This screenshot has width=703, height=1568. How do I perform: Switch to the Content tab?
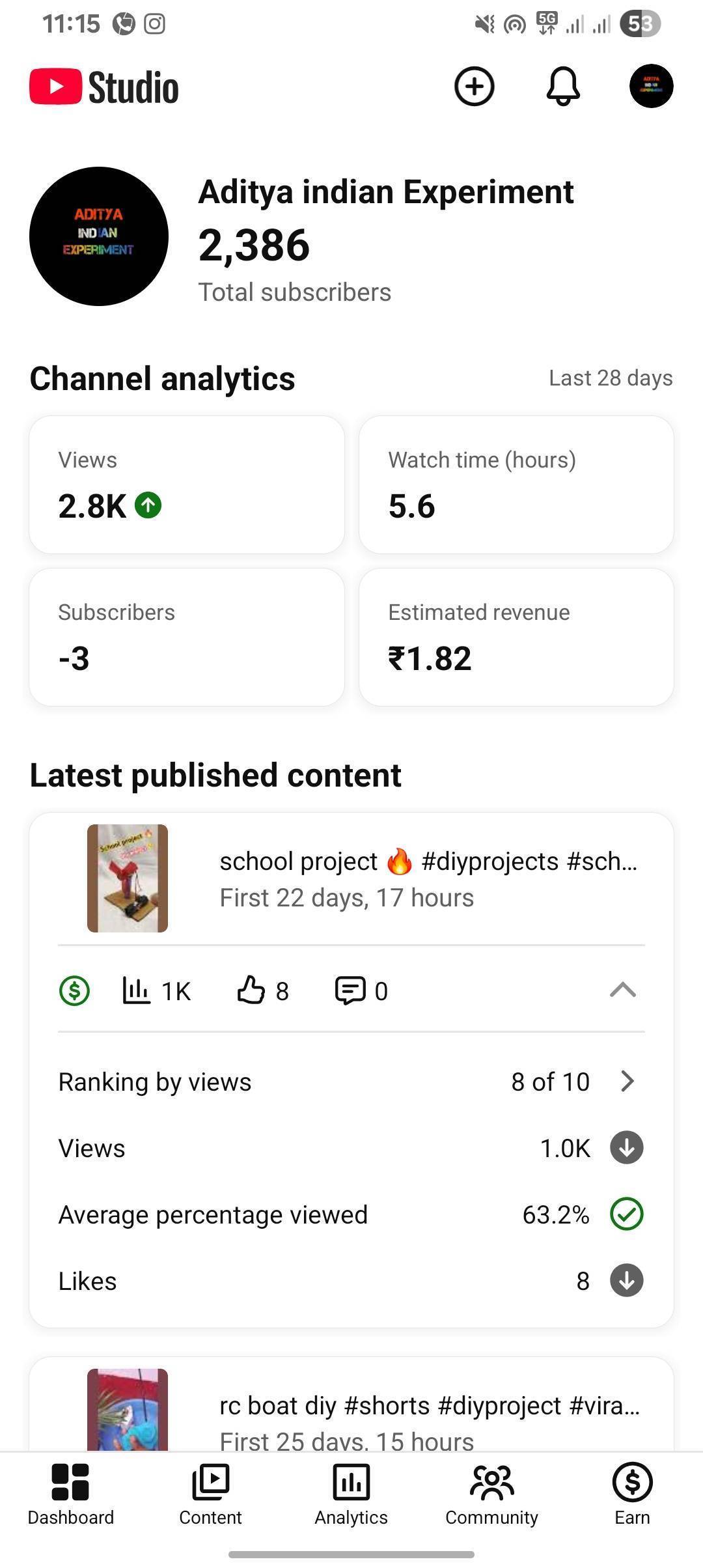tap(210, 1494)
